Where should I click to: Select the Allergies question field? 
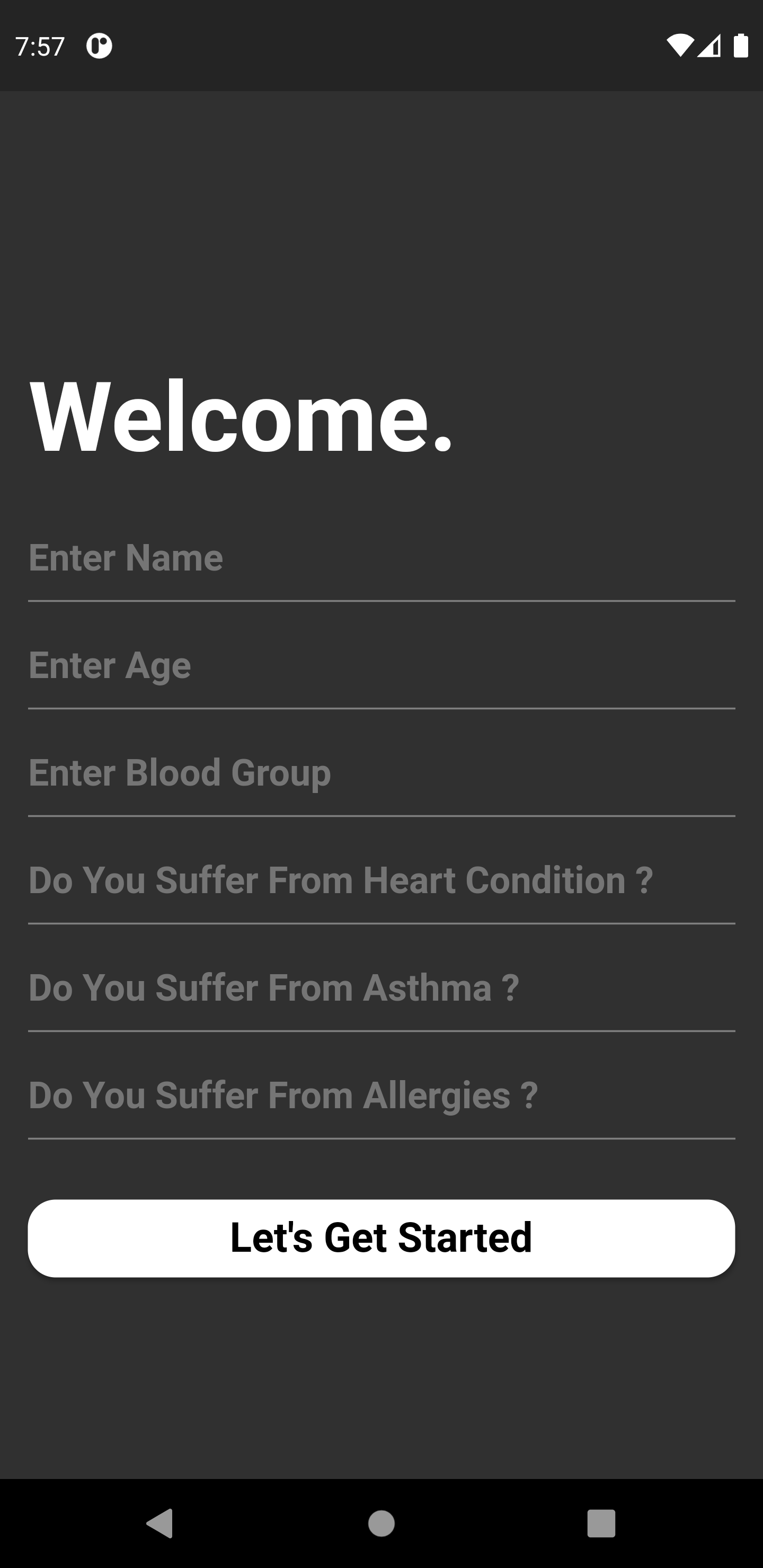point(381,1095)
